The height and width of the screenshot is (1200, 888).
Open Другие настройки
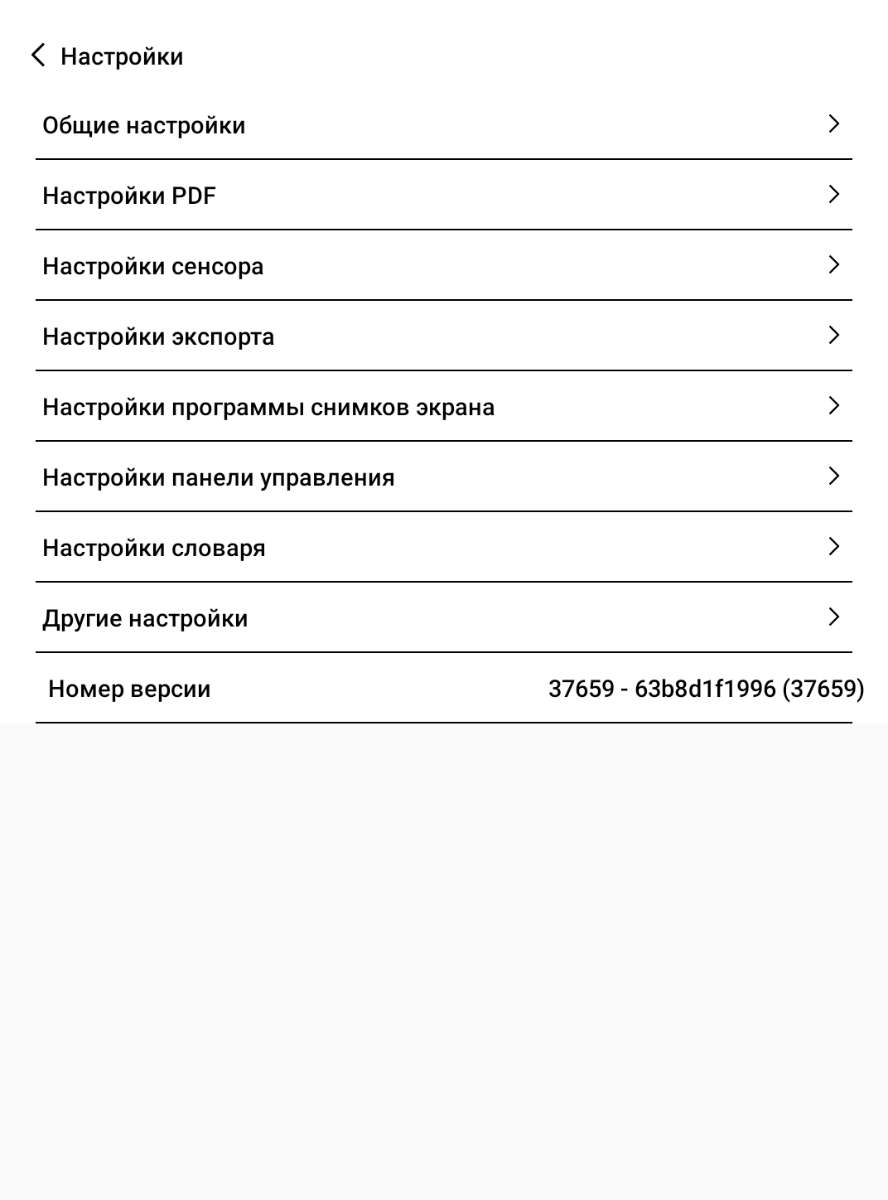coord(443,618)
